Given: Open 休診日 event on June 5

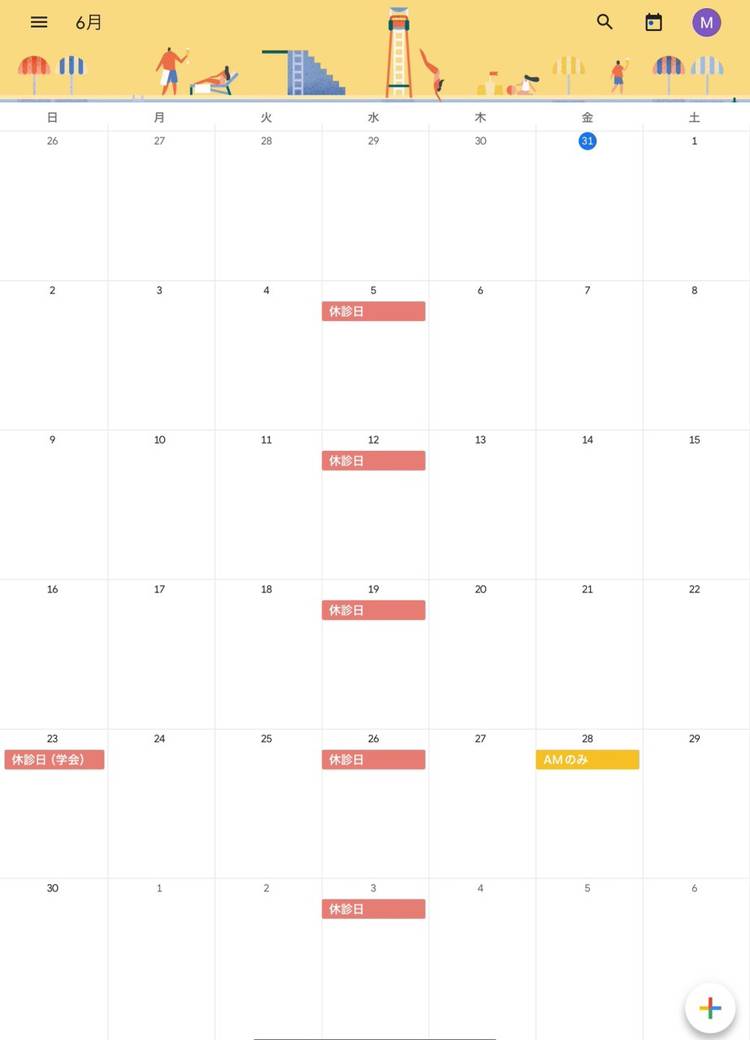Looking at the screenshot, I should pos(373,311).
